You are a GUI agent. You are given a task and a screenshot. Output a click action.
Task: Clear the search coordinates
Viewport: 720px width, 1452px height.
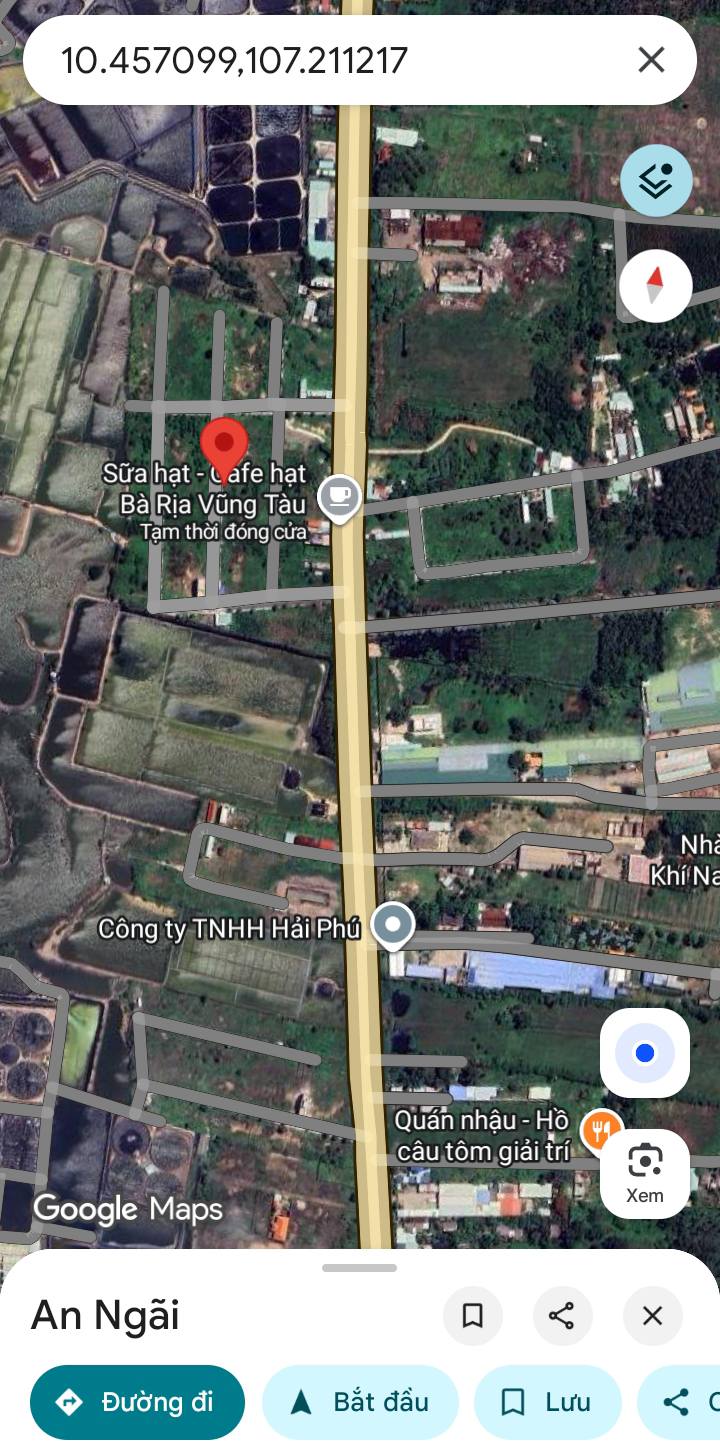click(651, 60)
